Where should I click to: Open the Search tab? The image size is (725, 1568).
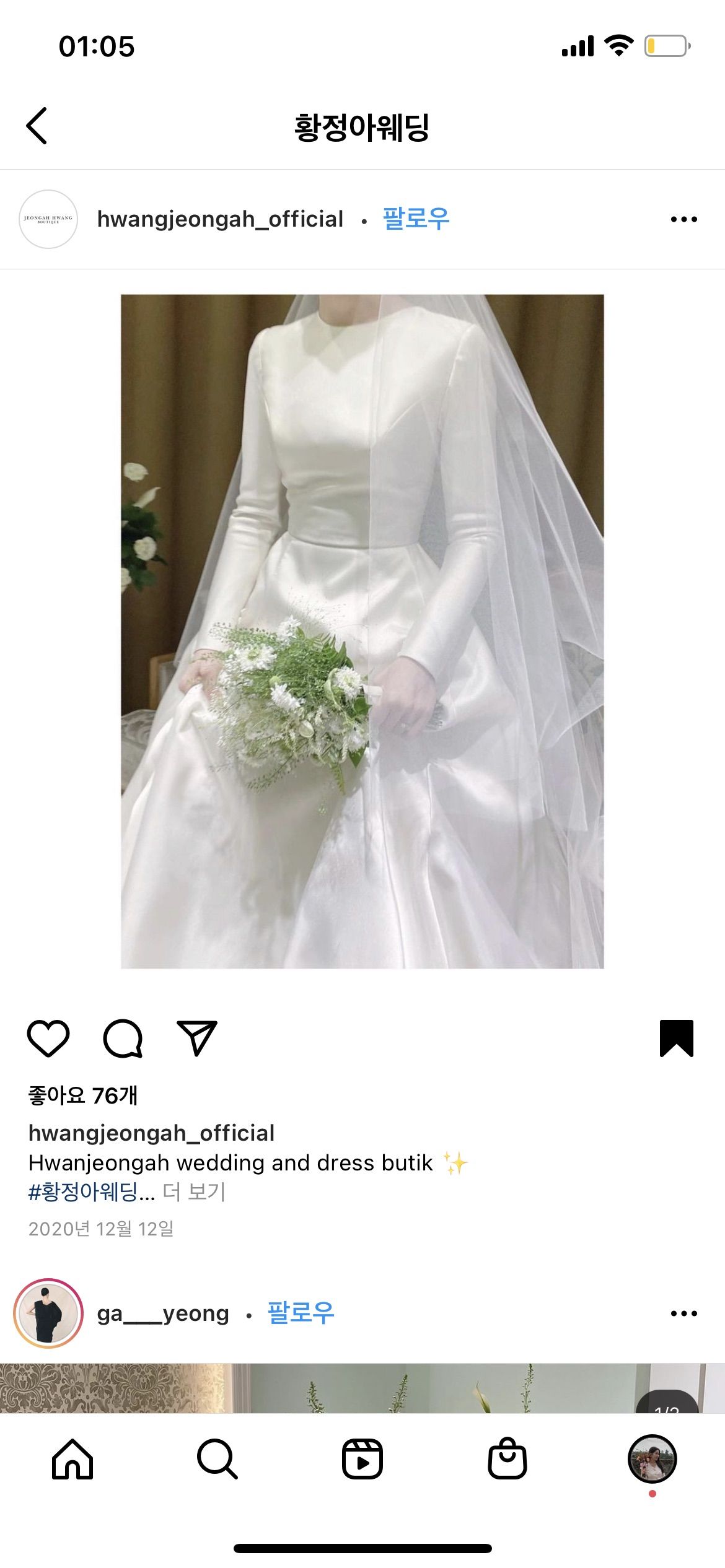click(x=217, y=1459)
